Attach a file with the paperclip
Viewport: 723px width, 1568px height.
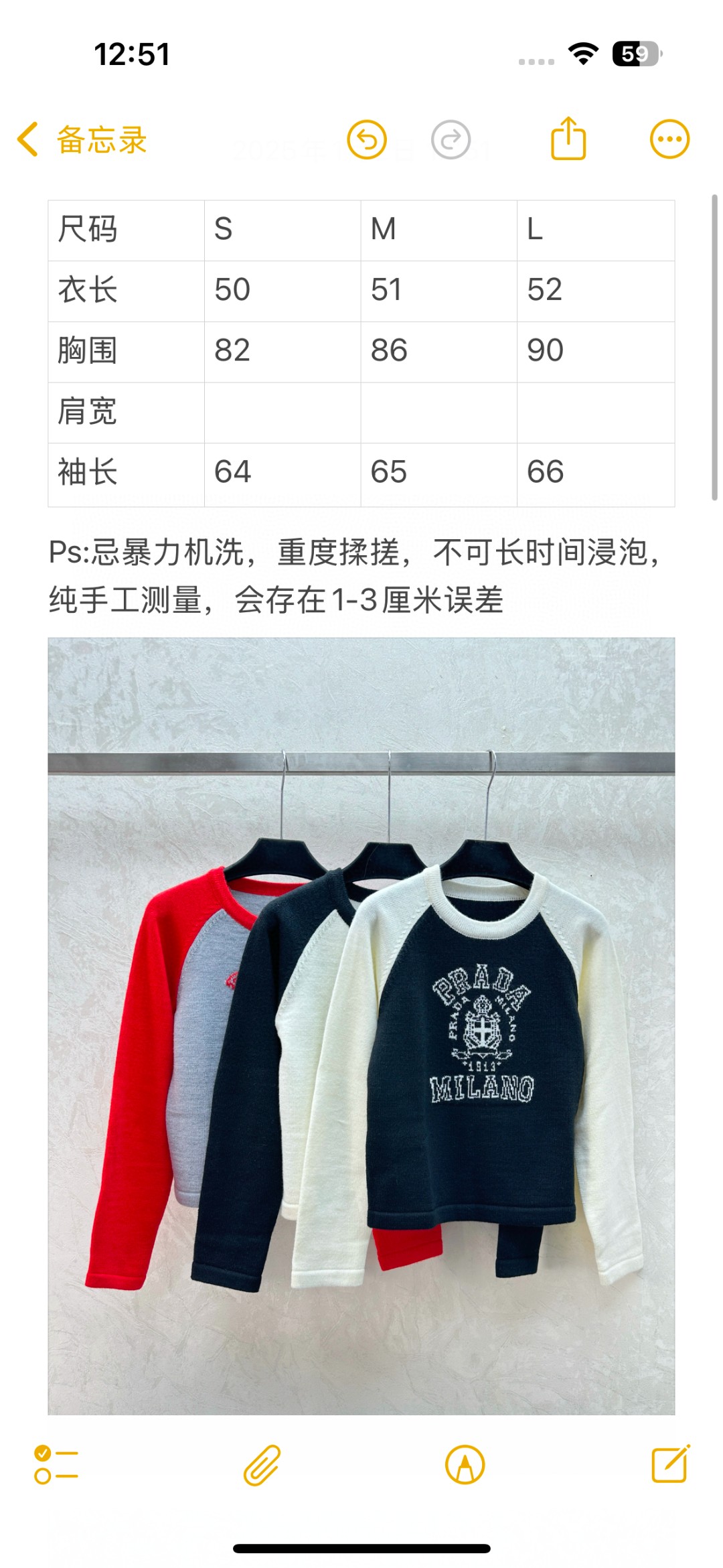(x=262, y=1465)
